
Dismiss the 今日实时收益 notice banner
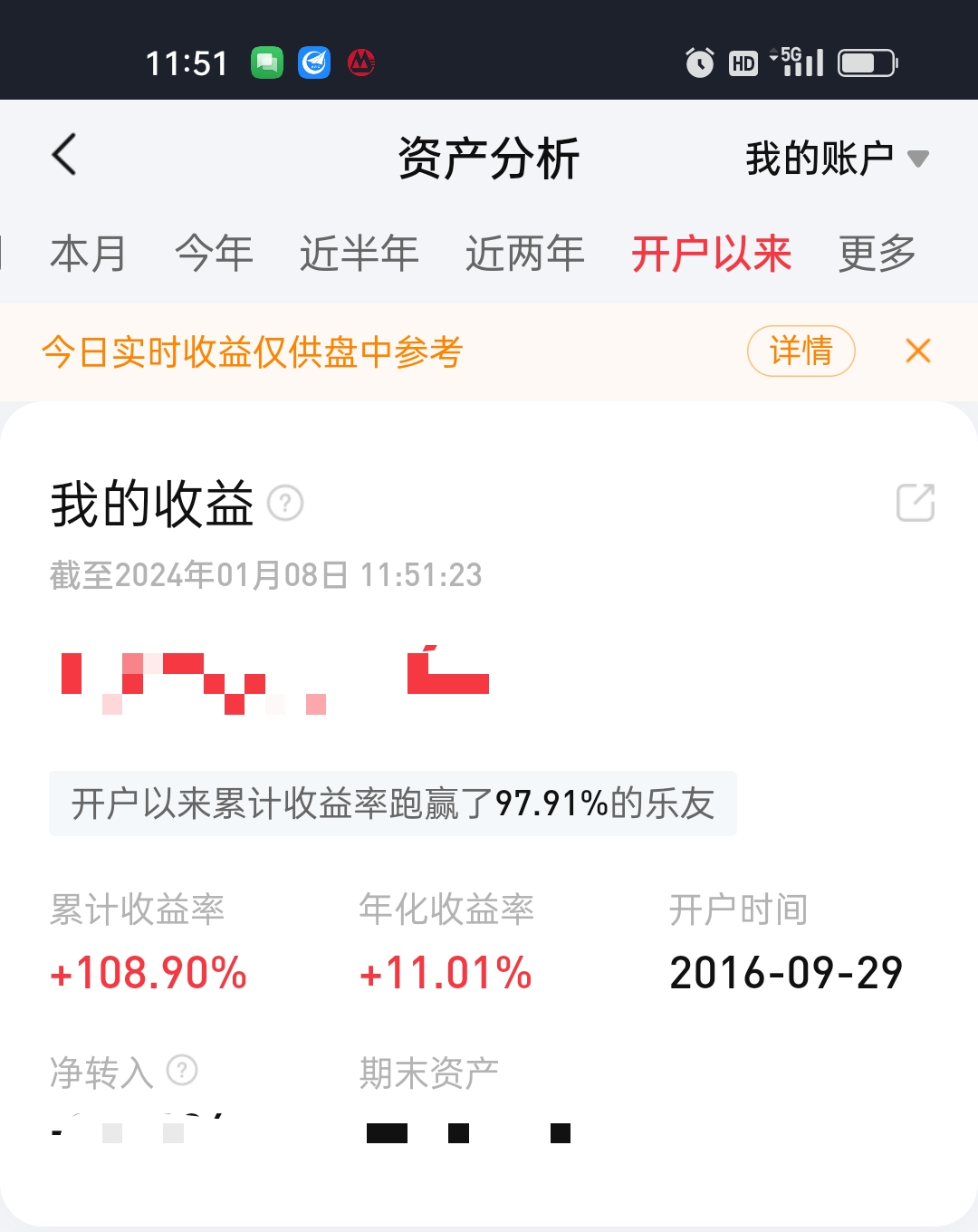pos(917,351)
